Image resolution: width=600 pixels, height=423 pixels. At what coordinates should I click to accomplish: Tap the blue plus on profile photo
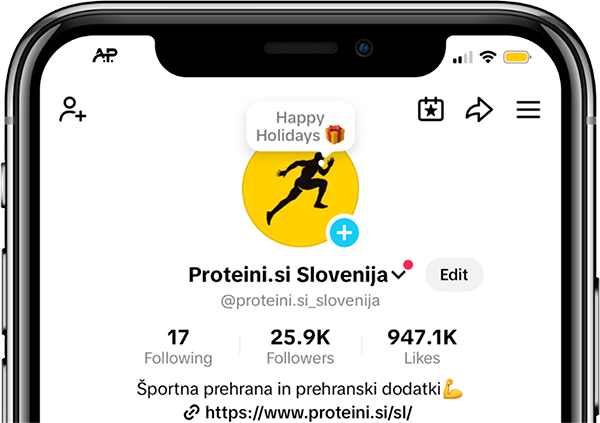click(344, 233)
